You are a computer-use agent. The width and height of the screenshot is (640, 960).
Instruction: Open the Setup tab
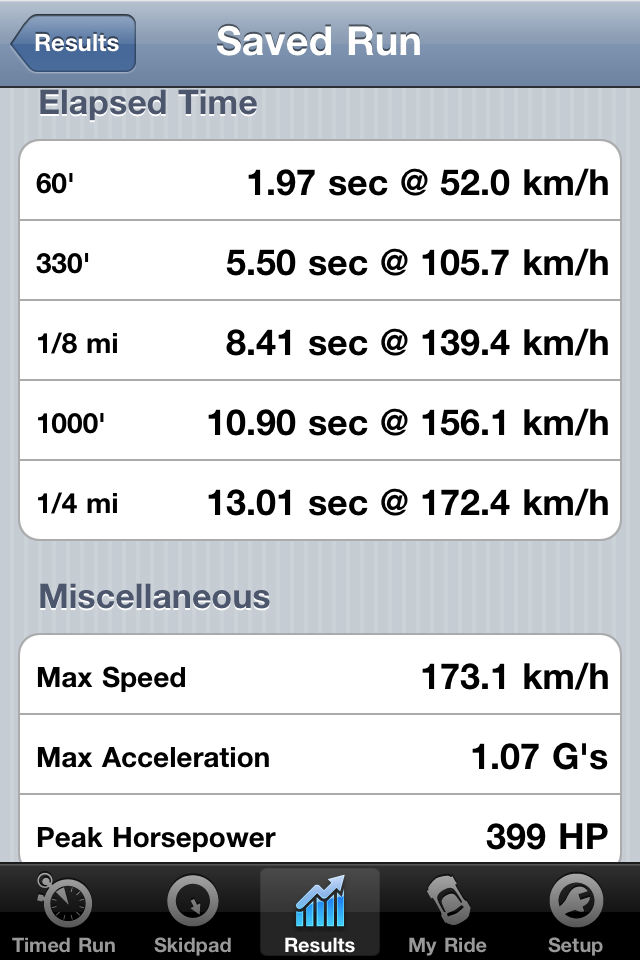tap(575, 913)
